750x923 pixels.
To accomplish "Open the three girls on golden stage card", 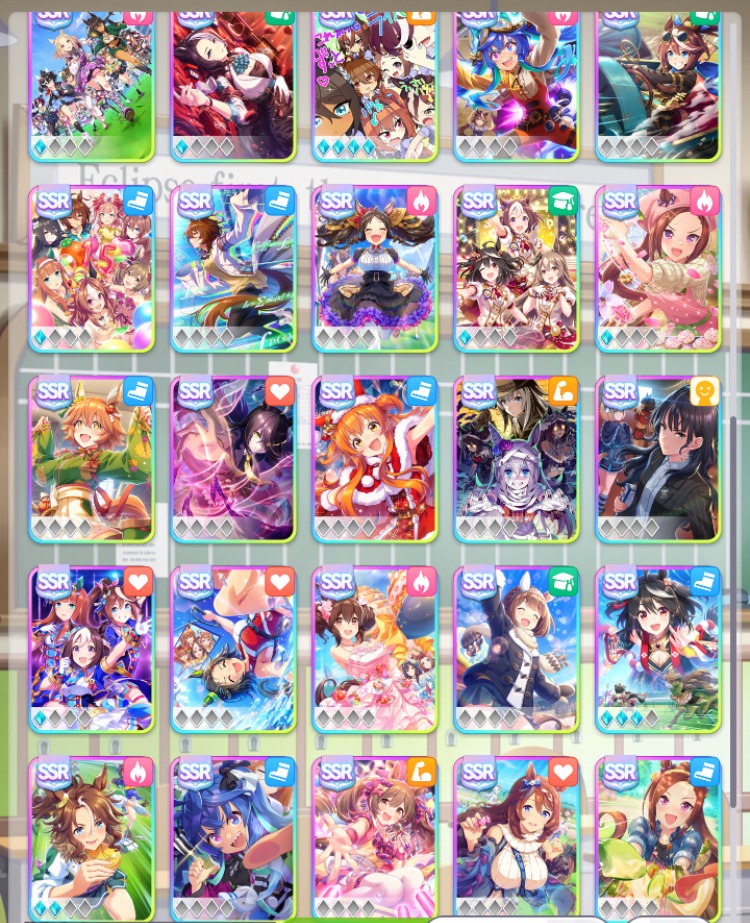I will (x=516, y=269).
